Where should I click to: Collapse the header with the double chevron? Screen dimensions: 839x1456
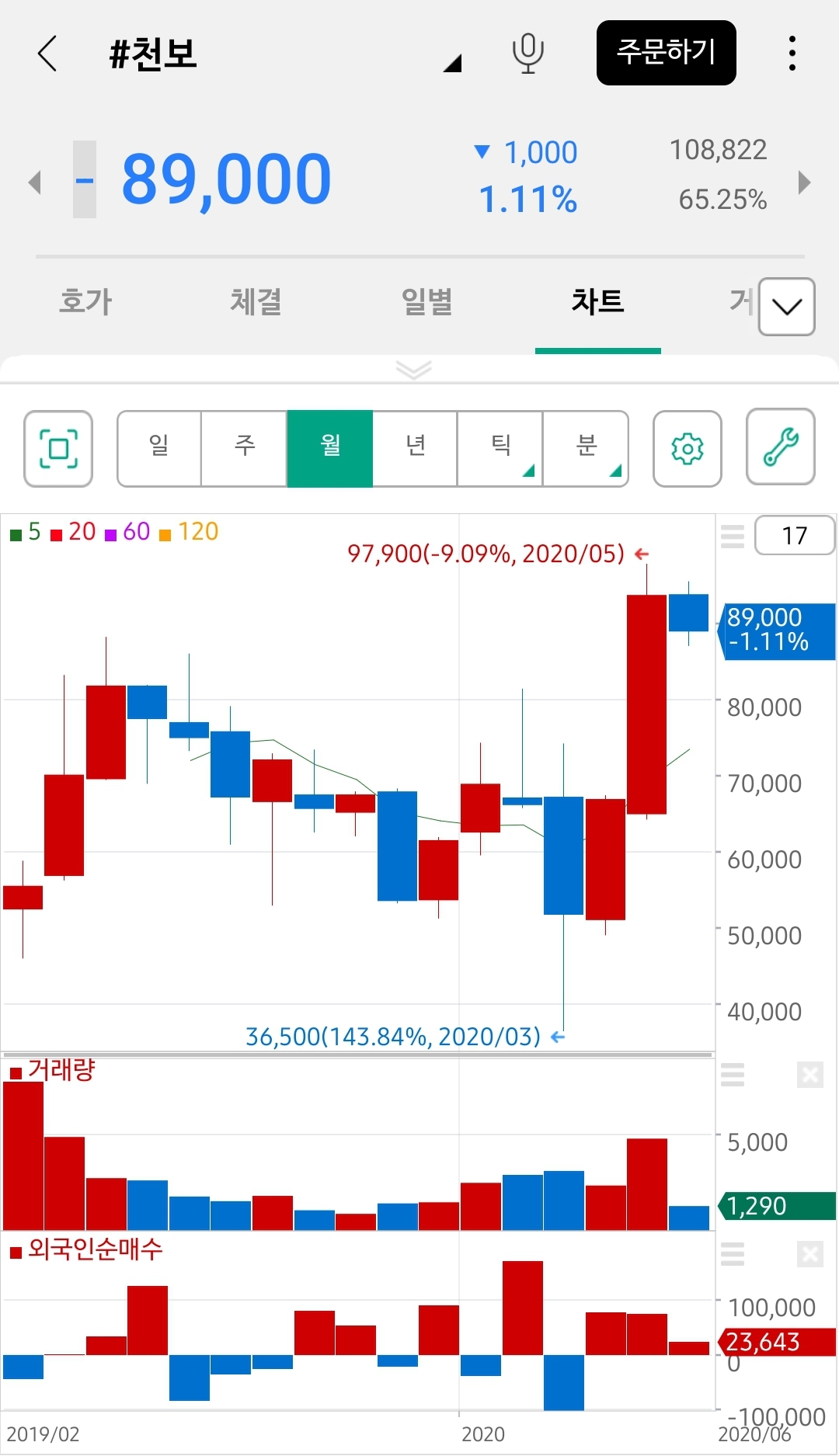413,370
